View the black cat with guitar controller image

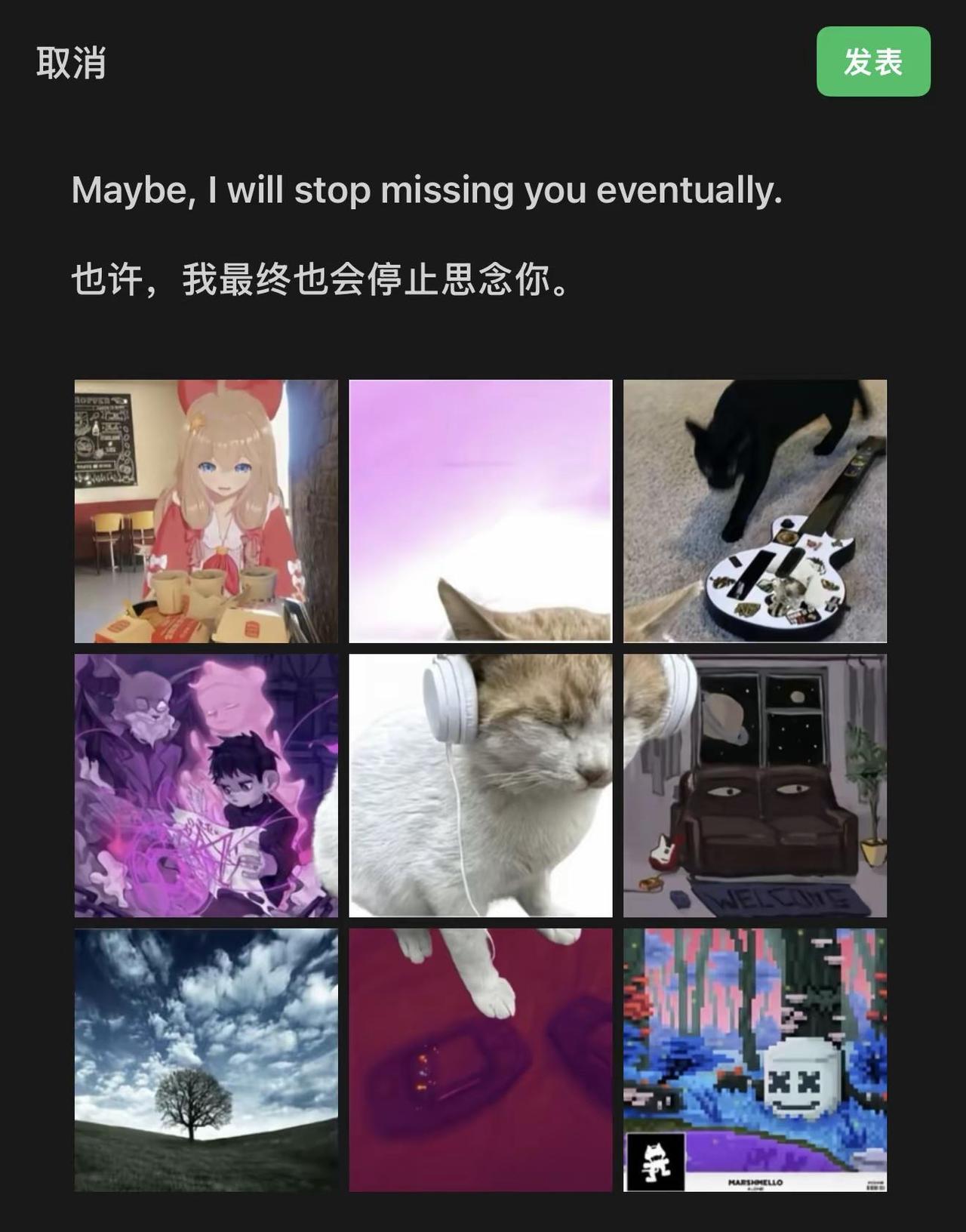click(x=756, y=510)
